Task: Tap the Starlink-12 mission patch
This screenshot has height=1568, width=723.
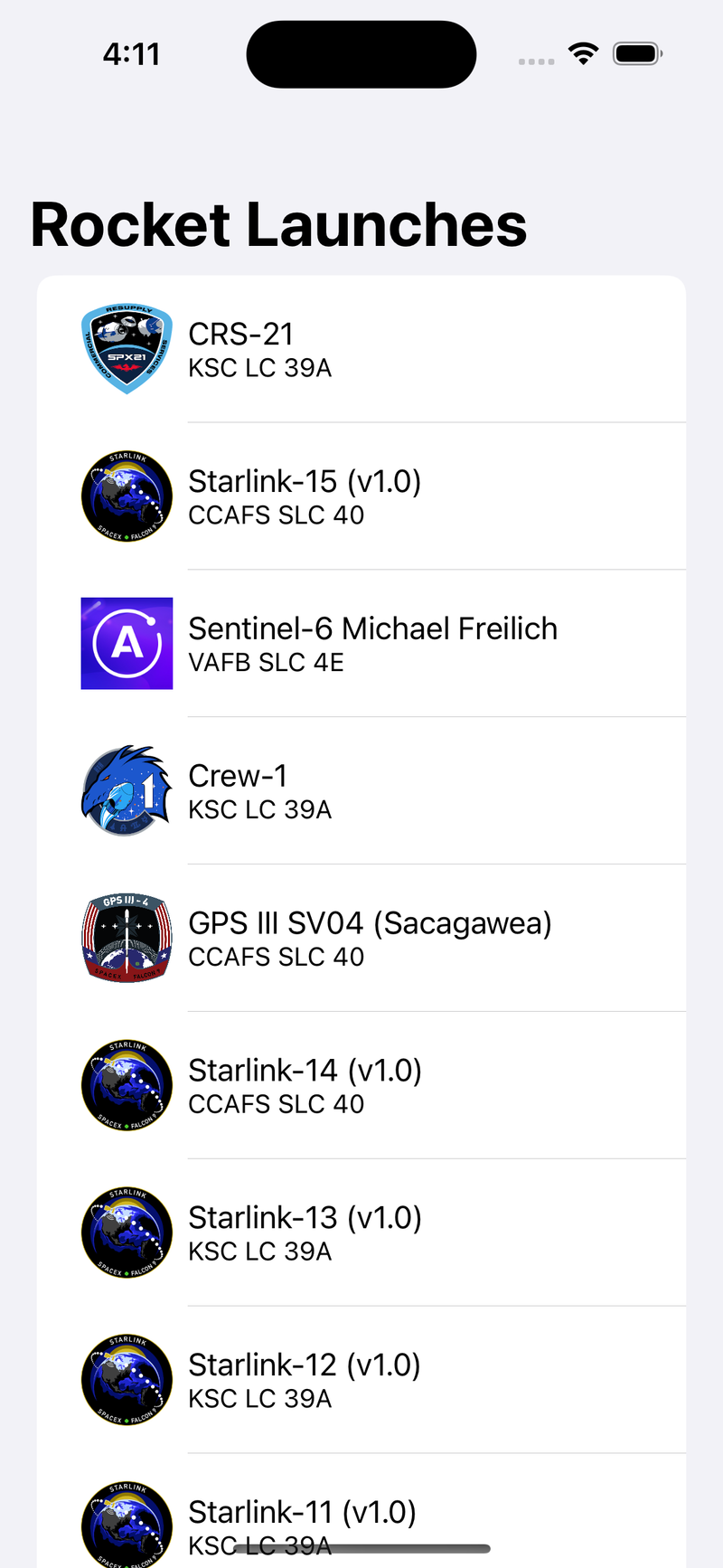Action: pos(127,1379)
